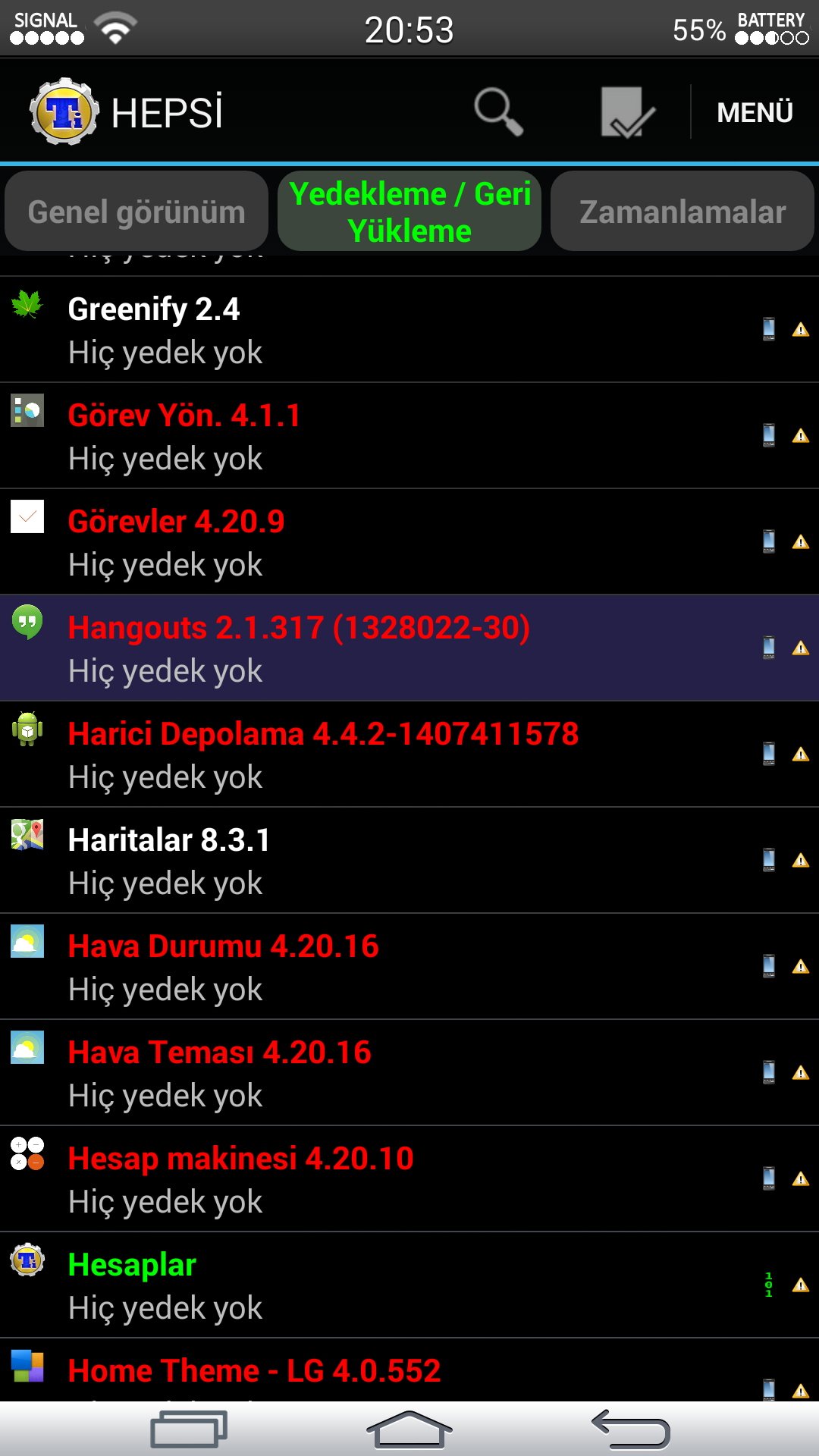Open Home Theme - LG 4.0.552

point(409,1370)
